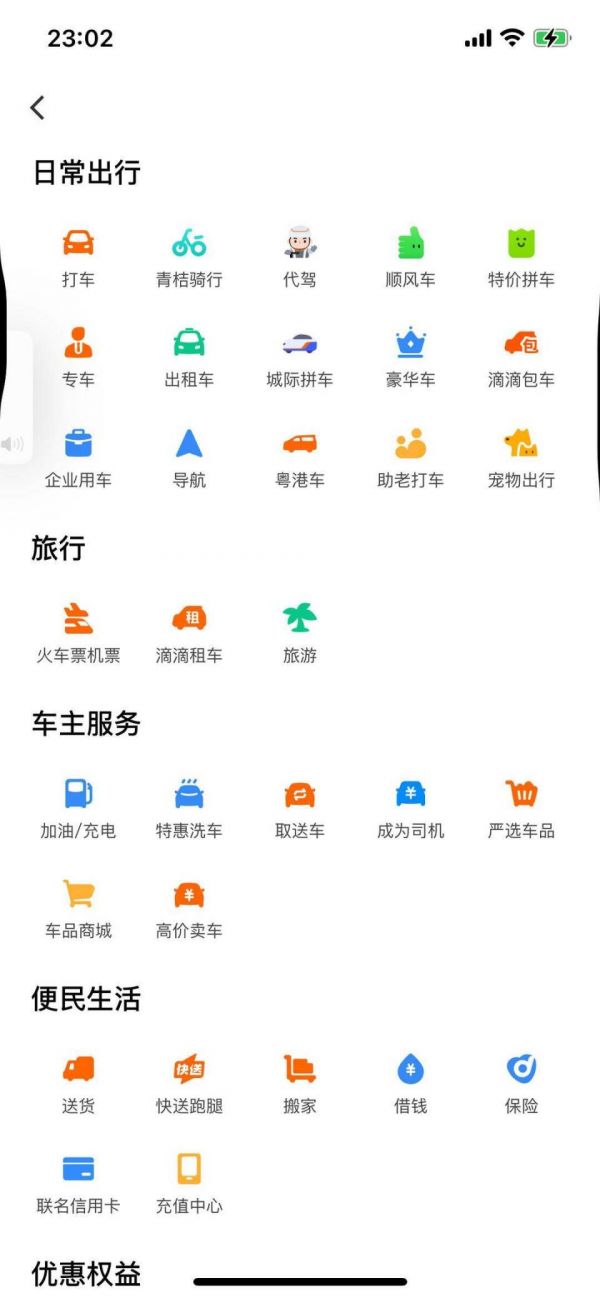This screenshot has height=1298, width=600.
Task: Tap 宠物出行 pet travel service
Action: [x=521, y=456]
